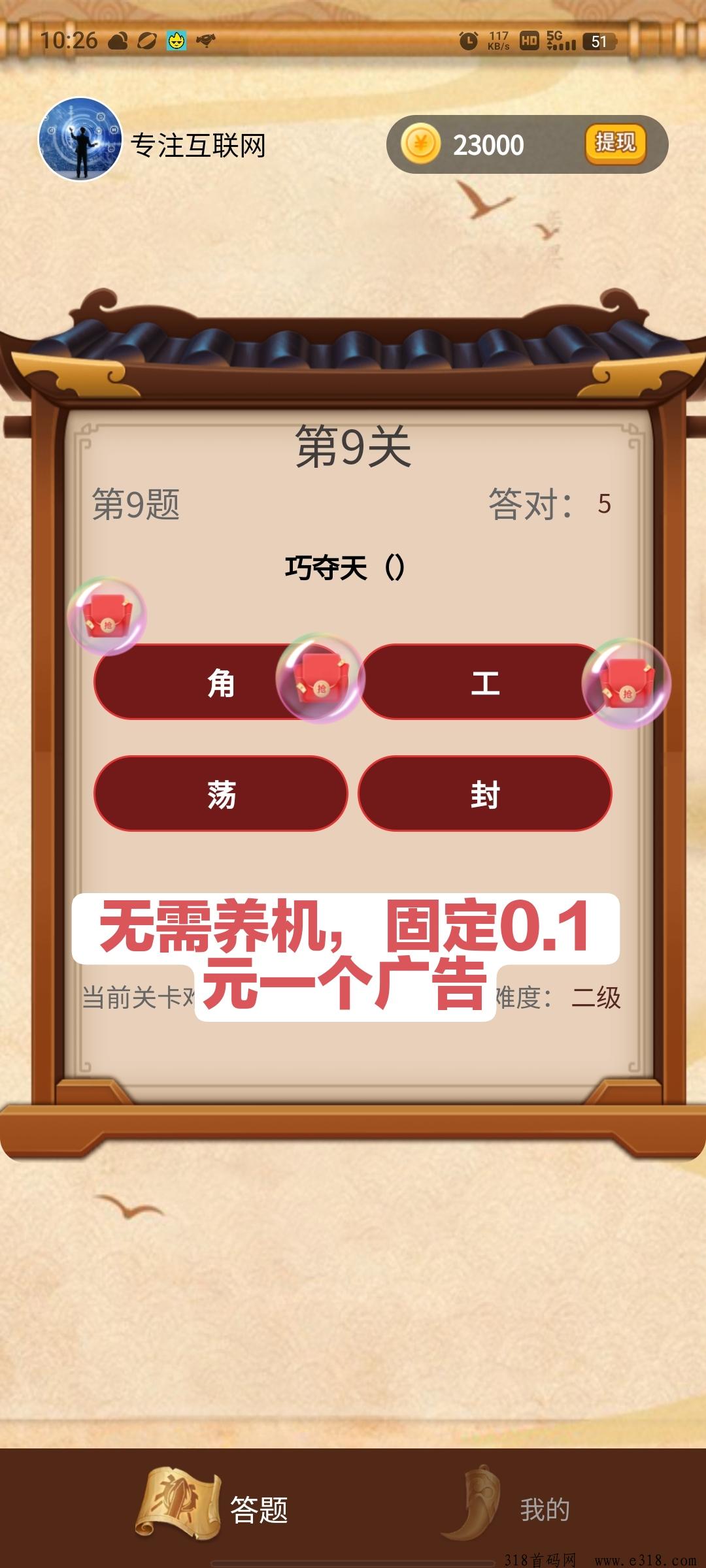Open the 答题 tab
The height and width of the screenshot is (1568, 706).
point(212,1508)
